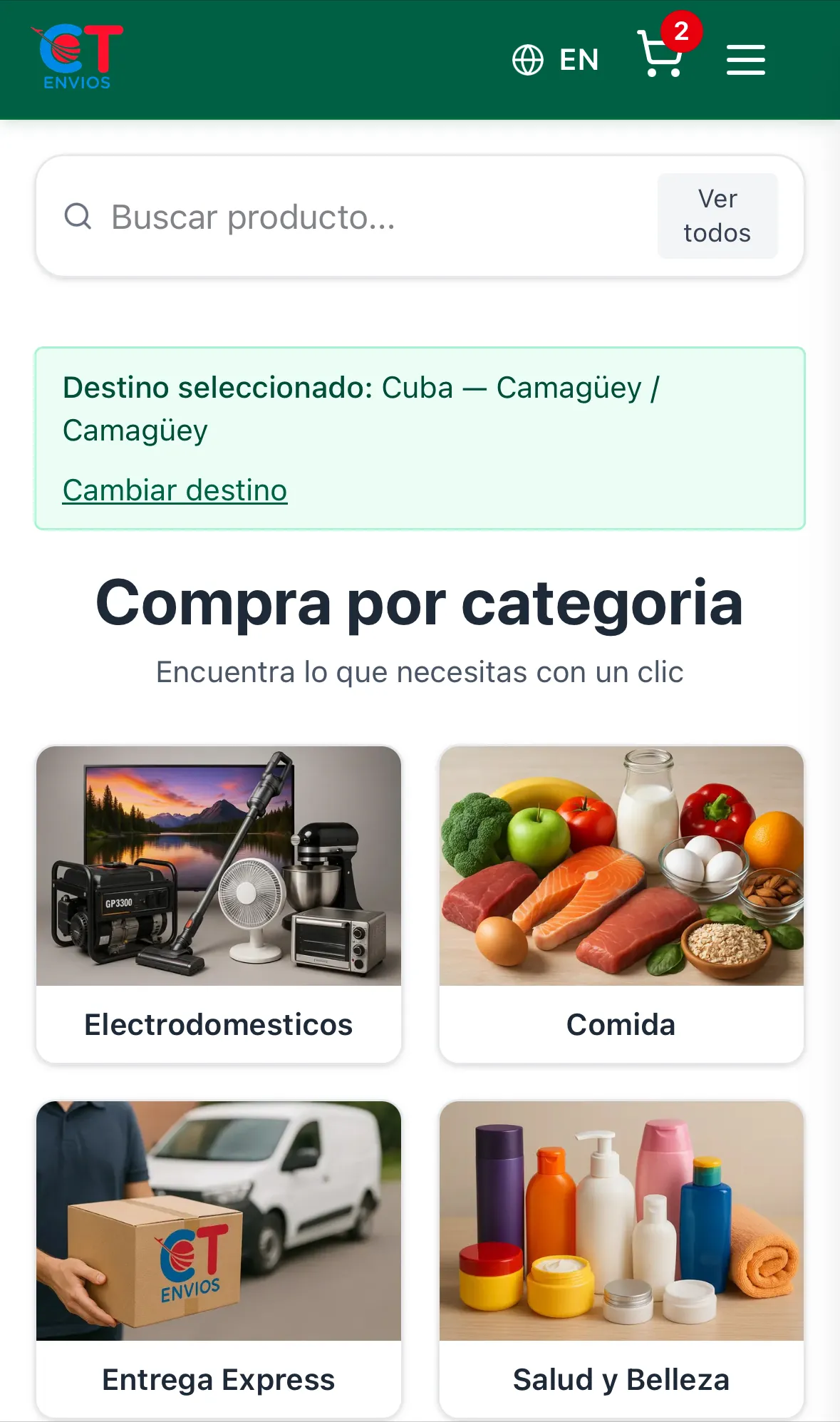
Task: Select the globe language icon
Action: coord(527,59)
